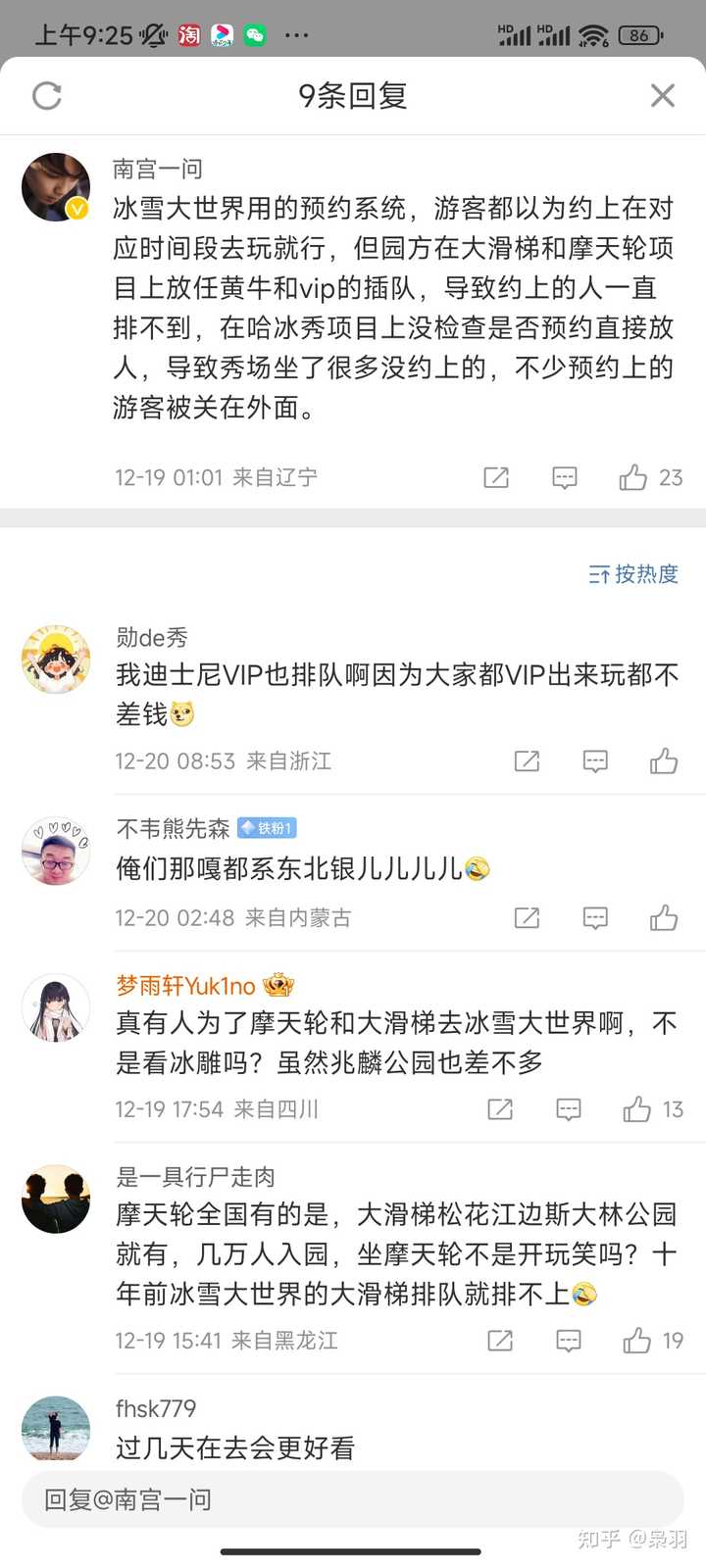Change sorting via 按热度

pos(633,574)
